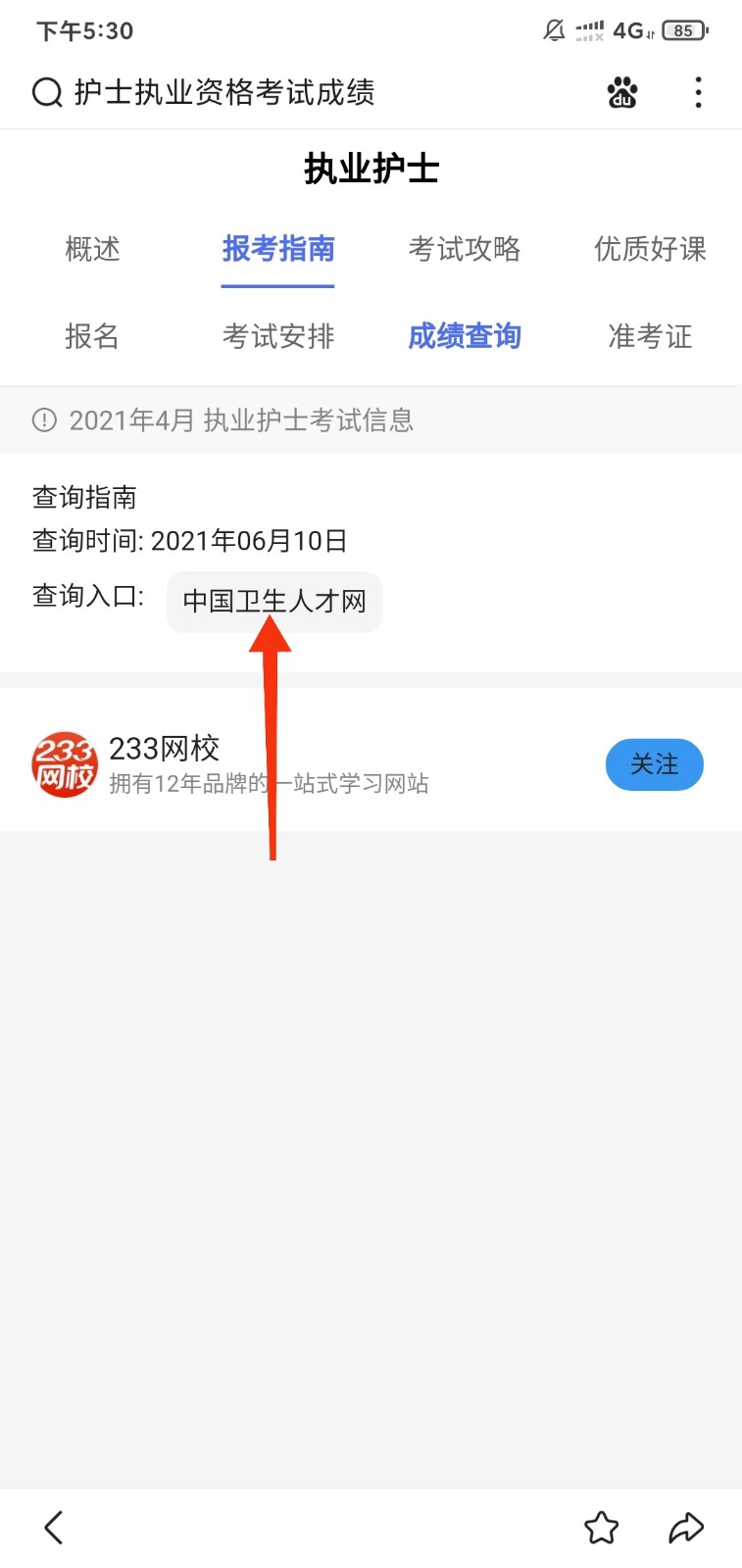Open the 233网校 logo icon
742x1568 pixels.
(65, 764)
